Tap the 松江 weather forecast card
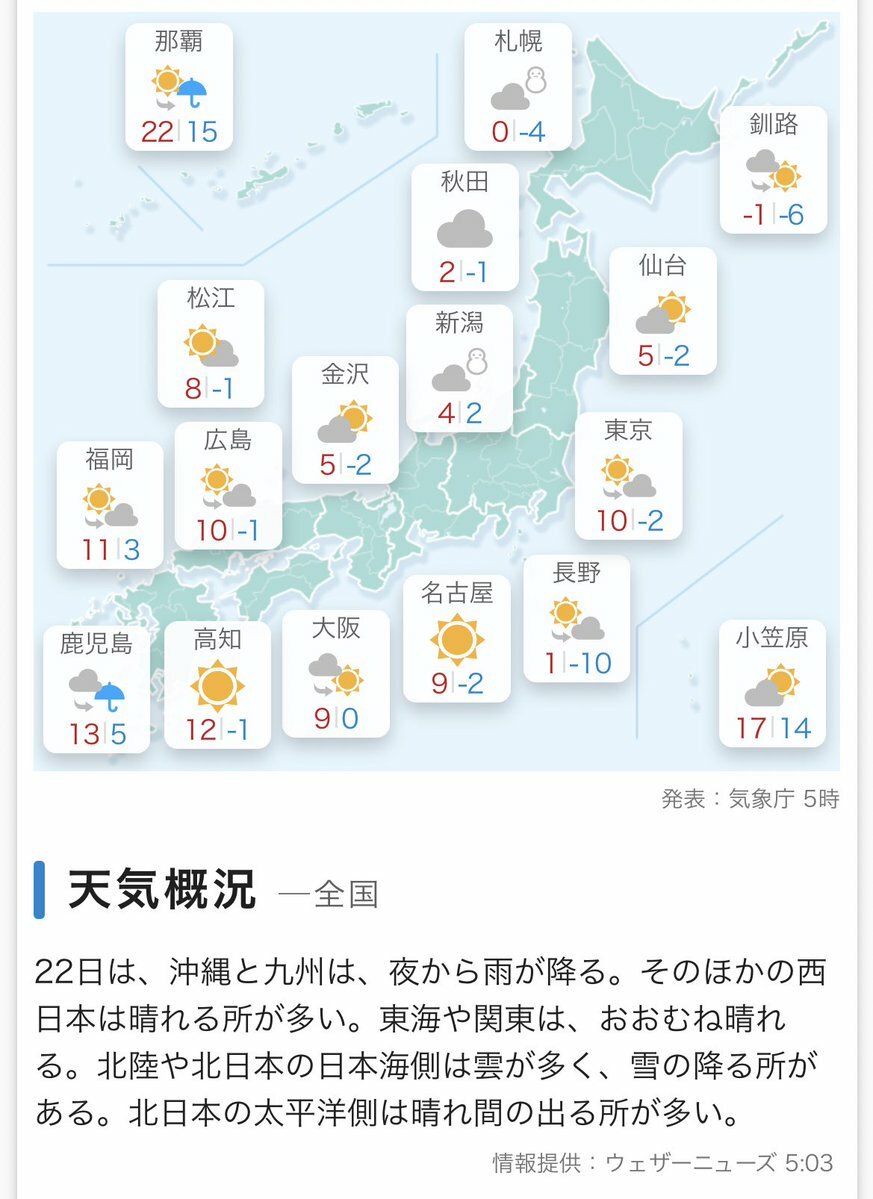Image resolution: width=873 pixels, height=1199 pixels. click(211, 343)
